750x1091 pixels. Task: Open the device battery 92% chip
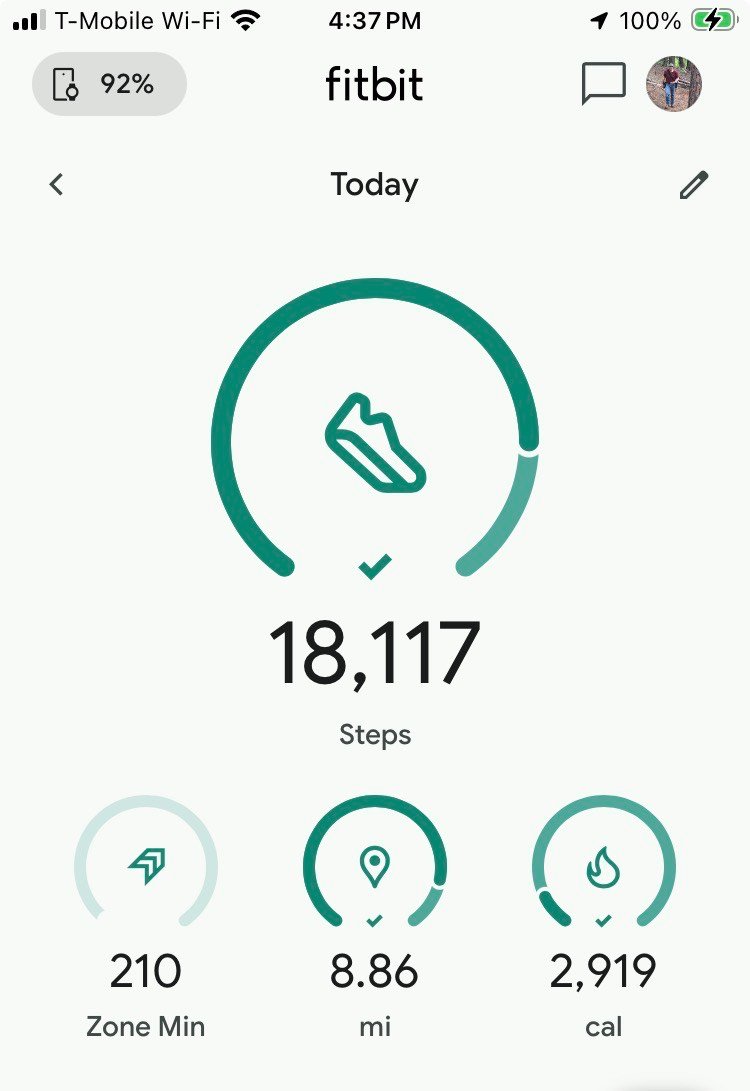[109, 84]
